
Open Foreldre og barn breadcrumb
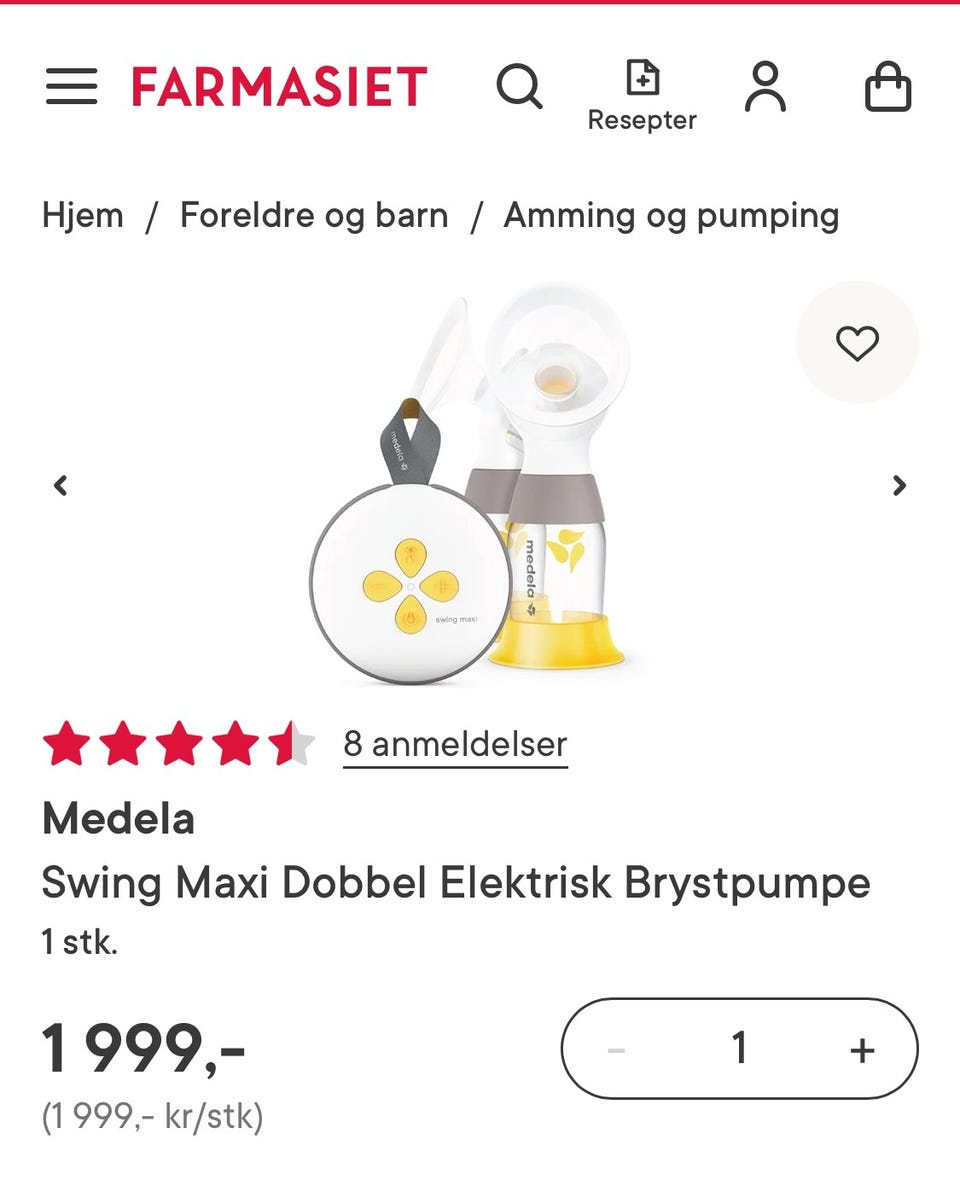pyautogui.click(x=314, y=215)
